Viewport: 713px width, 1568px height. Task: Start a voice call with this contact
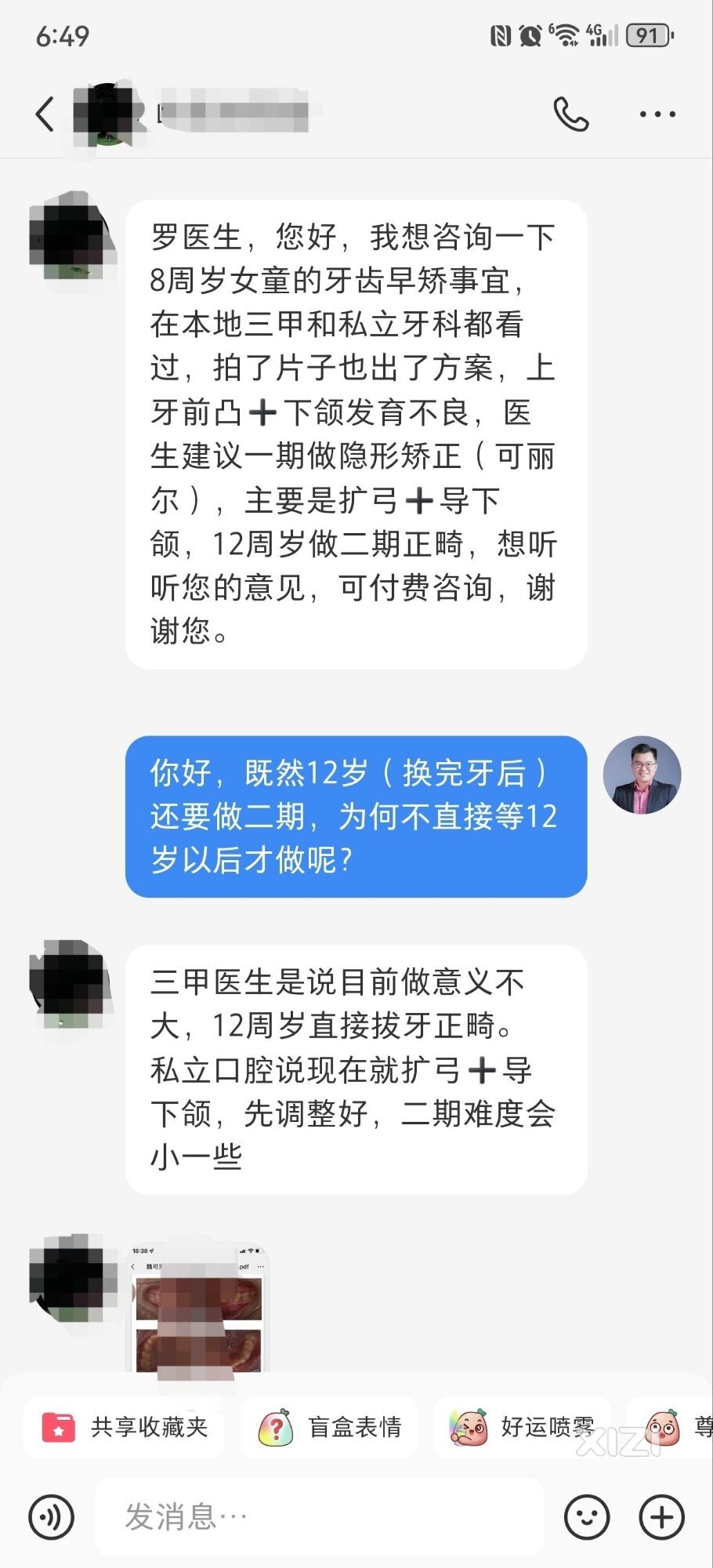tap(571, 114)
